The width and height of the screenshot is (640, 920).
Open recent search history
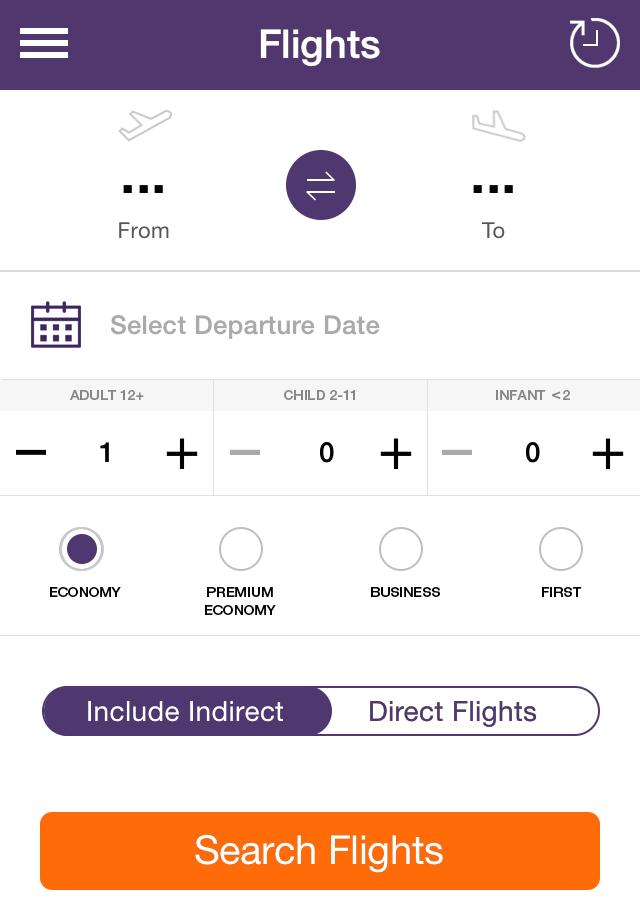click(x=594, y=44)
